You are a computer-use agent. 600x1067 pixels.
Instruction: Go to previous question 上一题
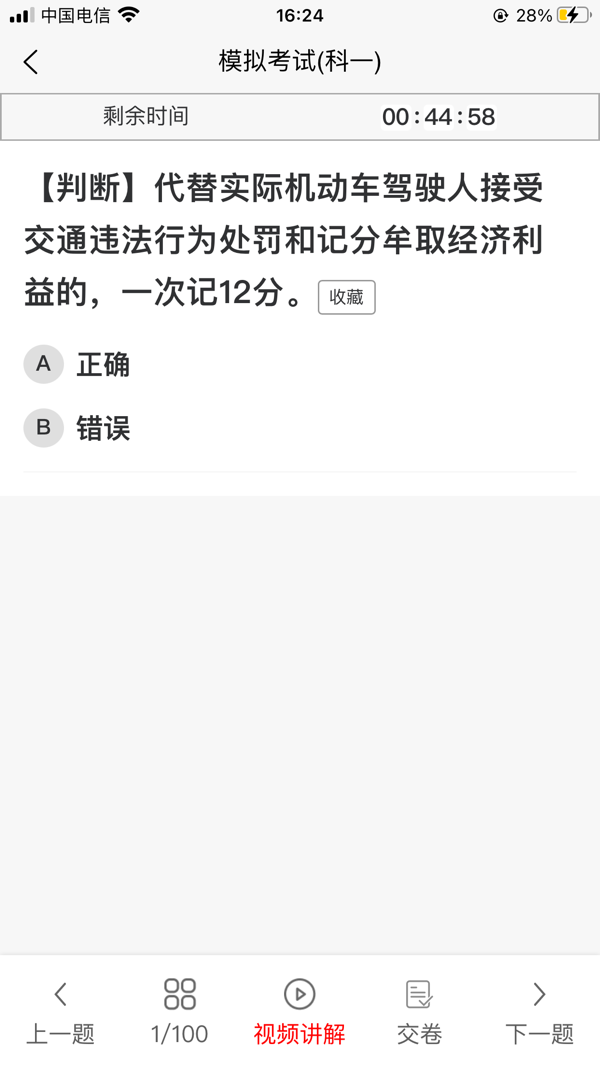[x=60, y=1012]
